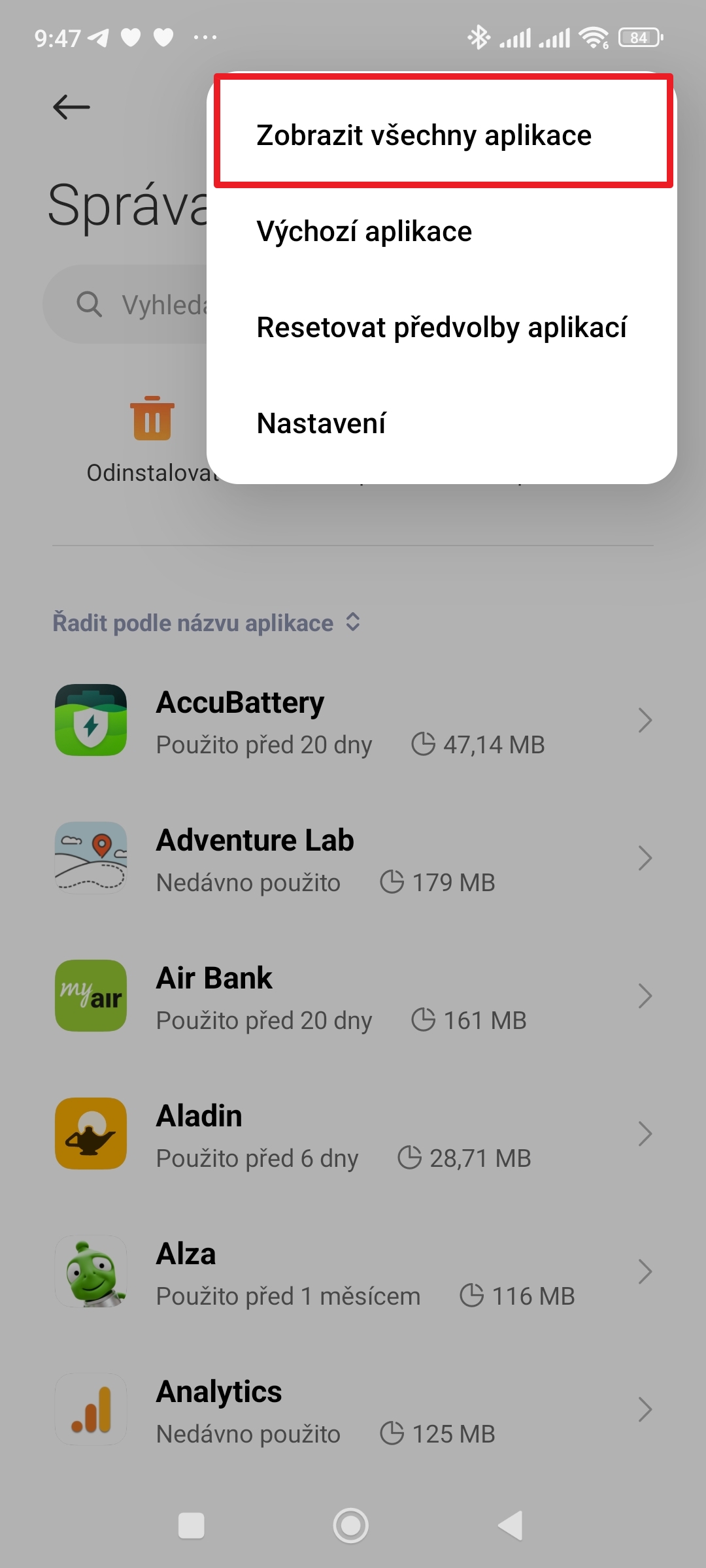Tap the system home button

pyautogui.click(x=351, y=1526)
